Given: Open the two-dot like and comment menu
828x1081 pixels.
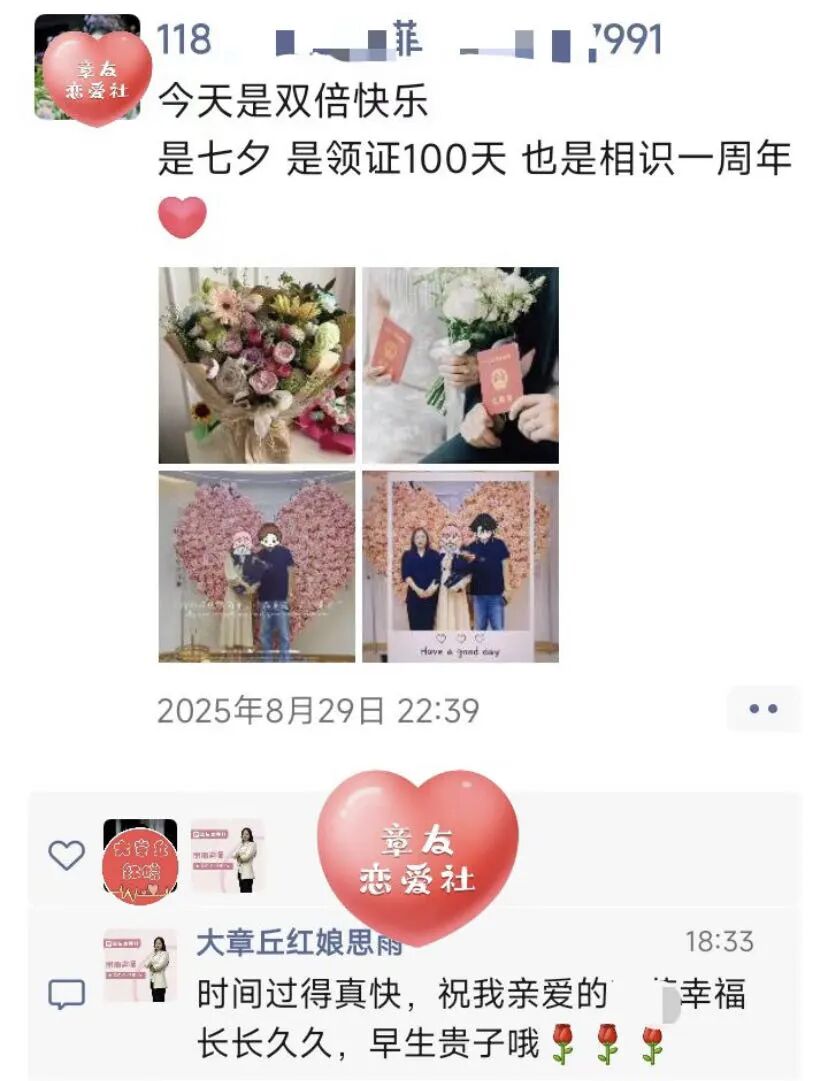Looking at the screenshot, I should click(x=763, y=708).
